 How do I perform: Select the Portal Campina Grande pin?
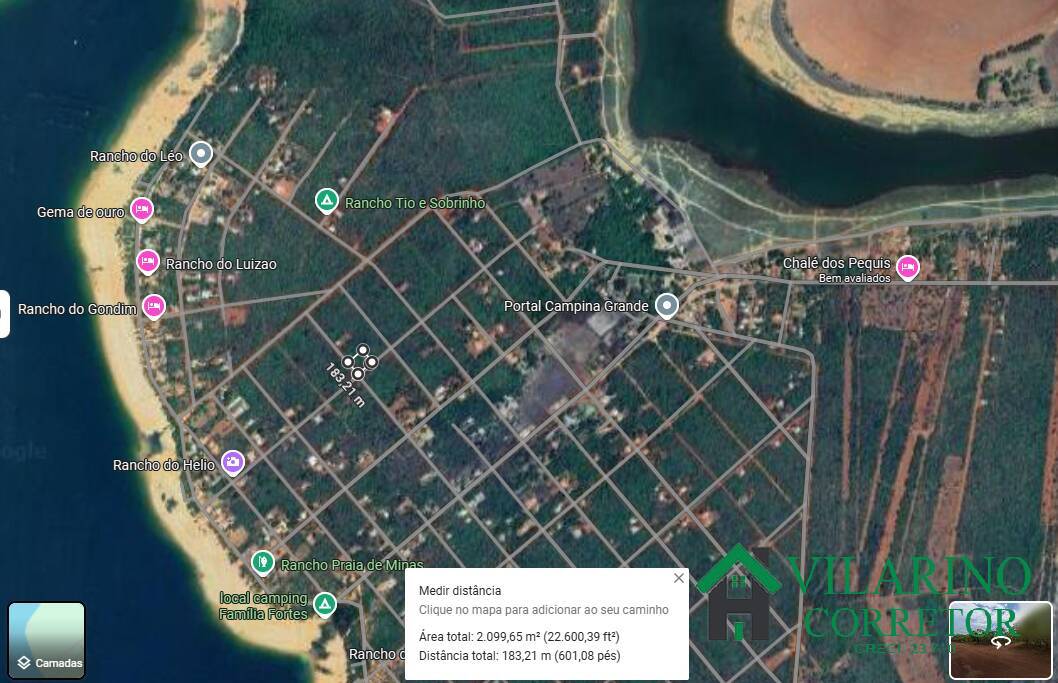(667, 305)
